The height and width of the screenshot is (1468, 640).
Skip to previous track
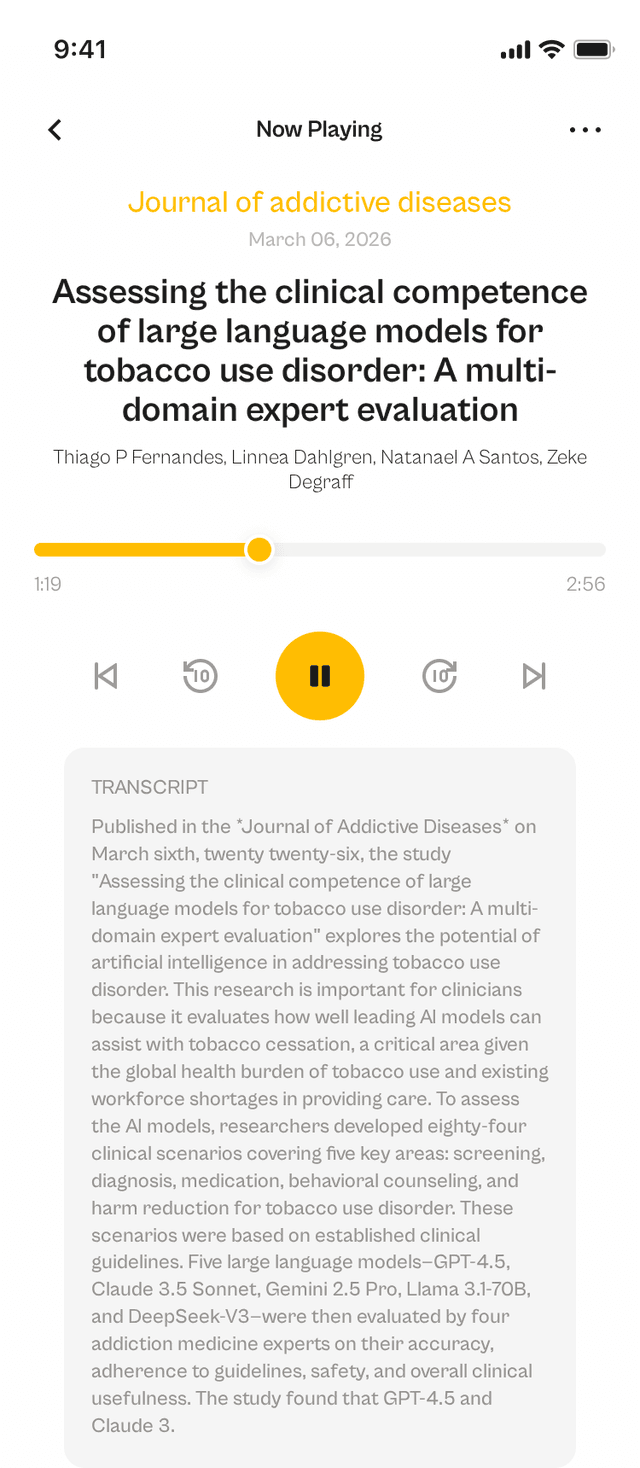pyautogui.click(x=106, y=676)
